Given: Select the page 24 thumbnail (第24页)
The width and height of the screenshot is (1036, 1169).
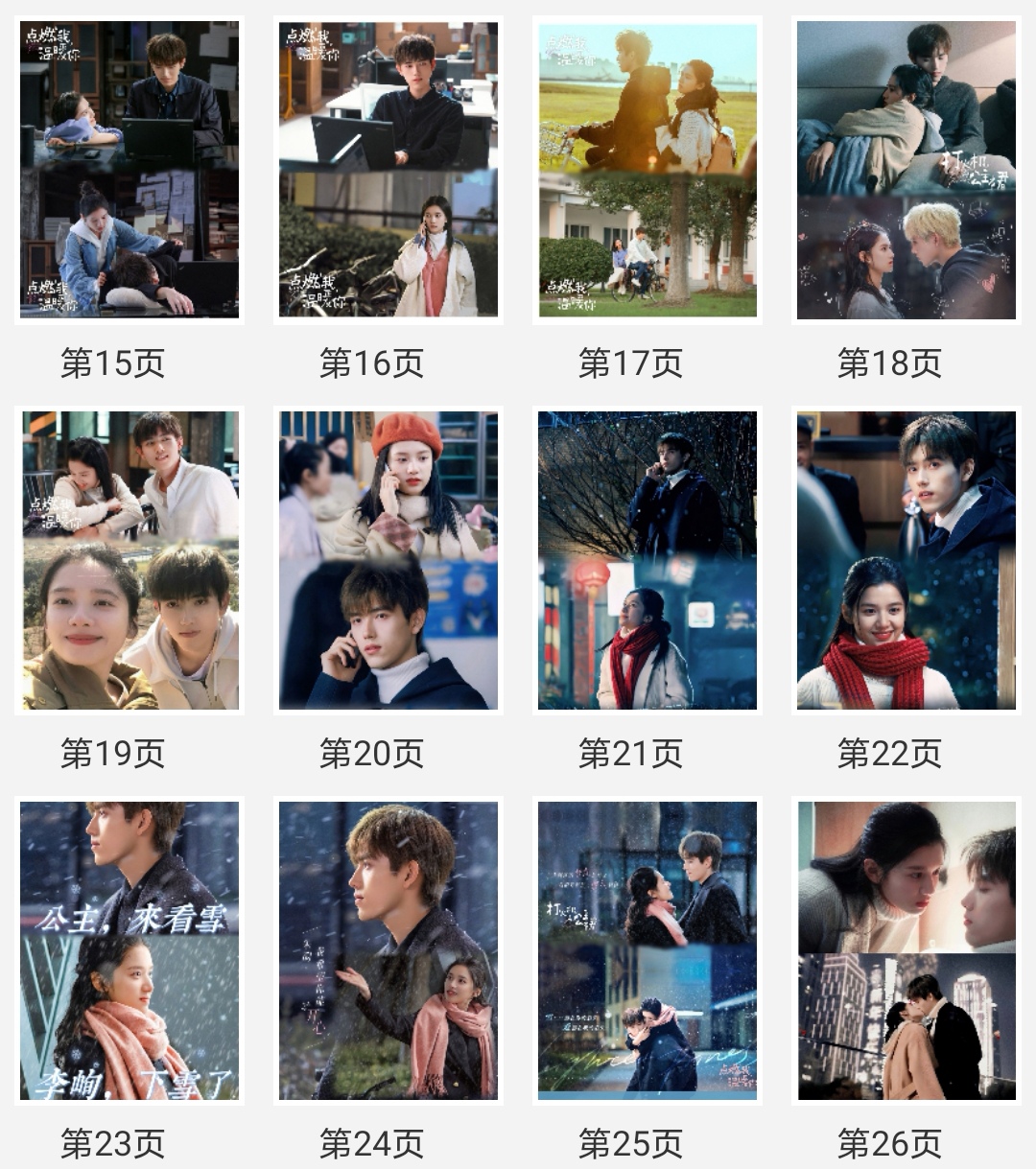Looking at the screenshot, I should coord(388,950).
